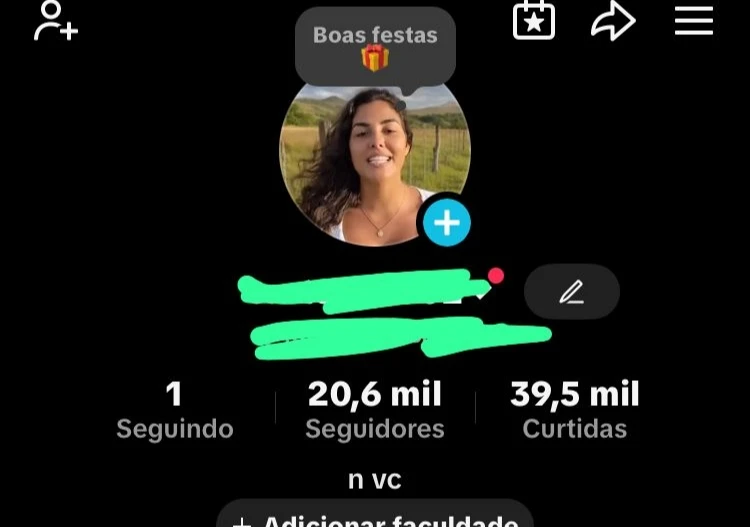Share this profile via the arrow icon
750x527 pixels.
pos(613,21)
